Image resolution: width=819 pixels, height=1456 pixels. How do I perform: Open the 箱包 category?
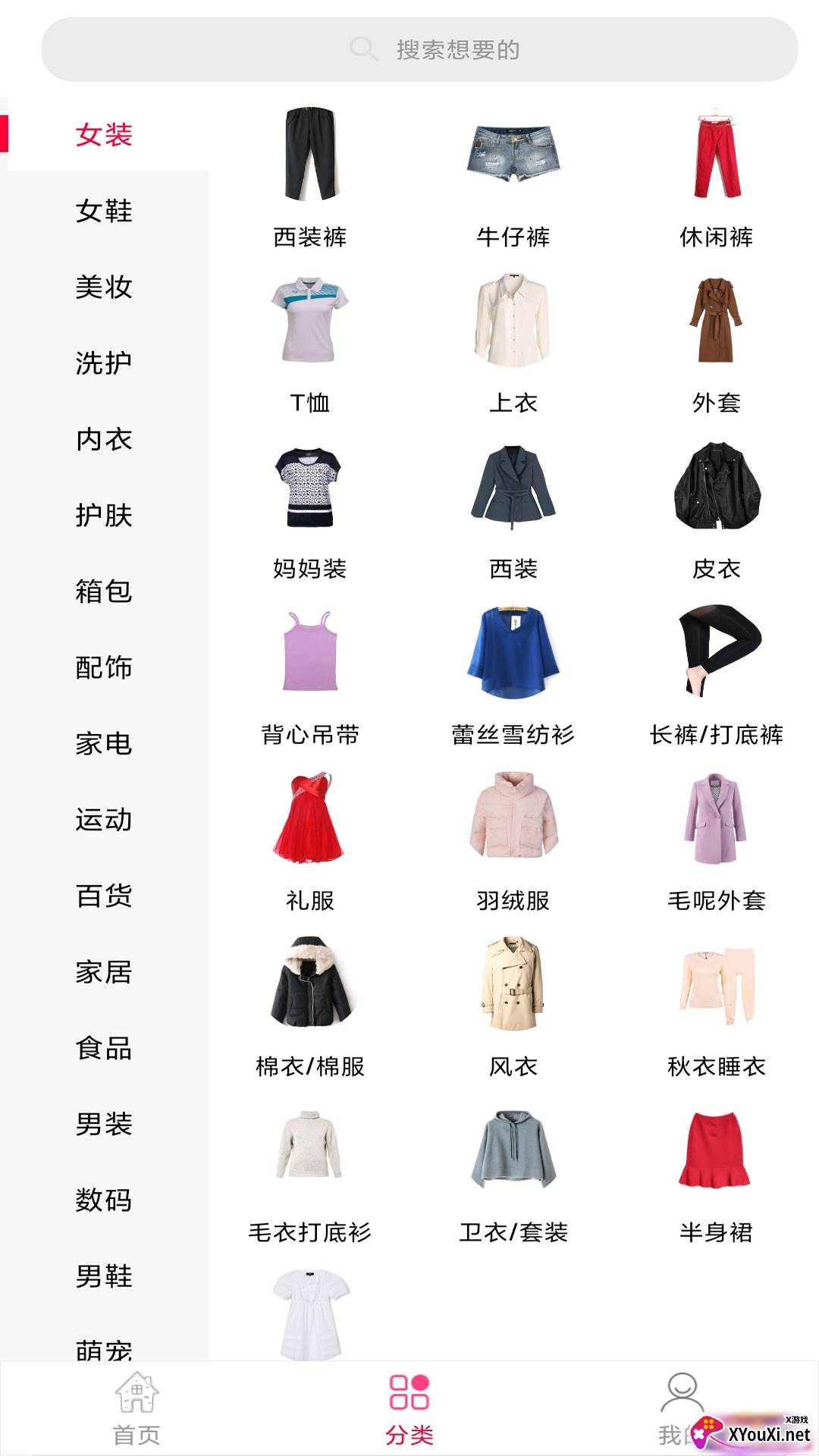coord(104,591)
